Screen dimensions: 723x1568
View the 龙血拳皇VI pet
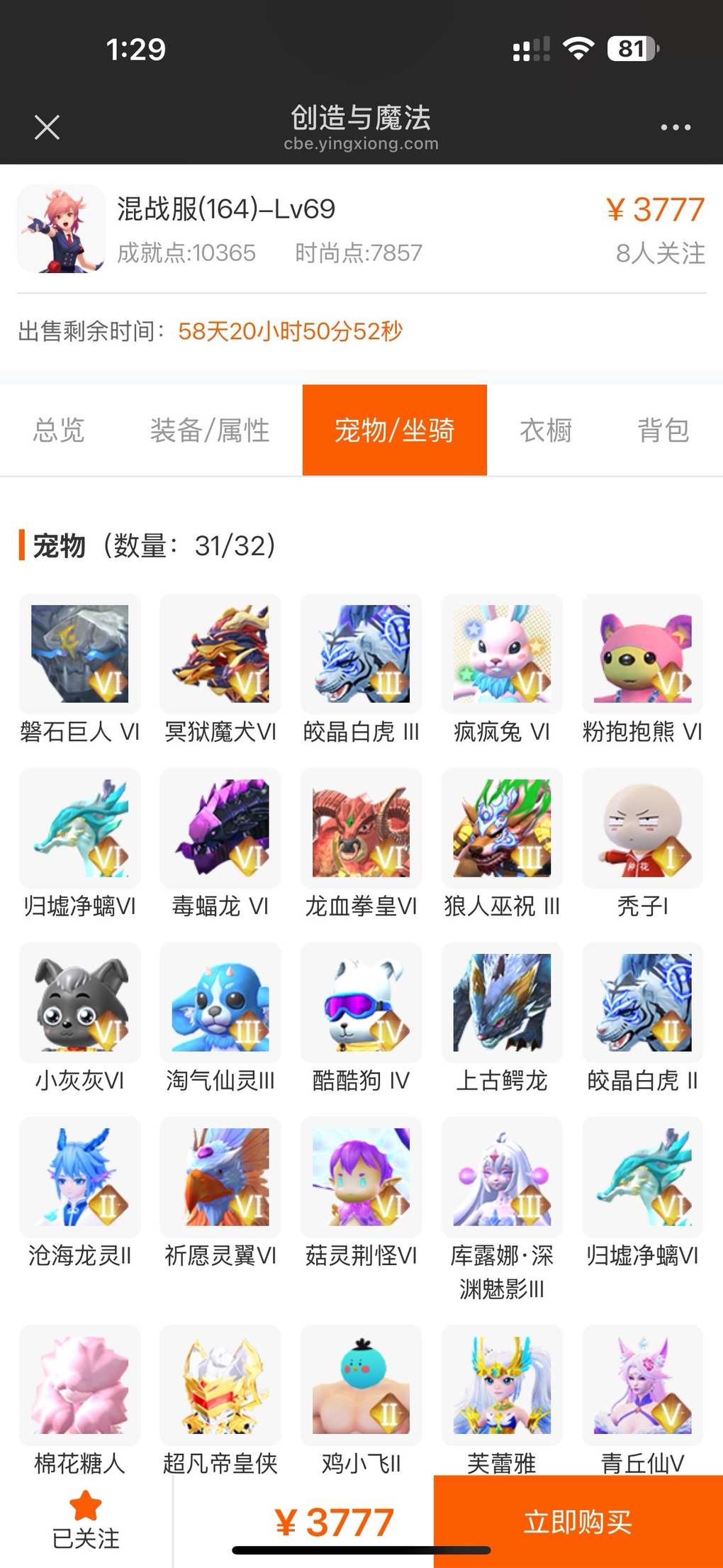pyautogui.click(x=361, y=828)
